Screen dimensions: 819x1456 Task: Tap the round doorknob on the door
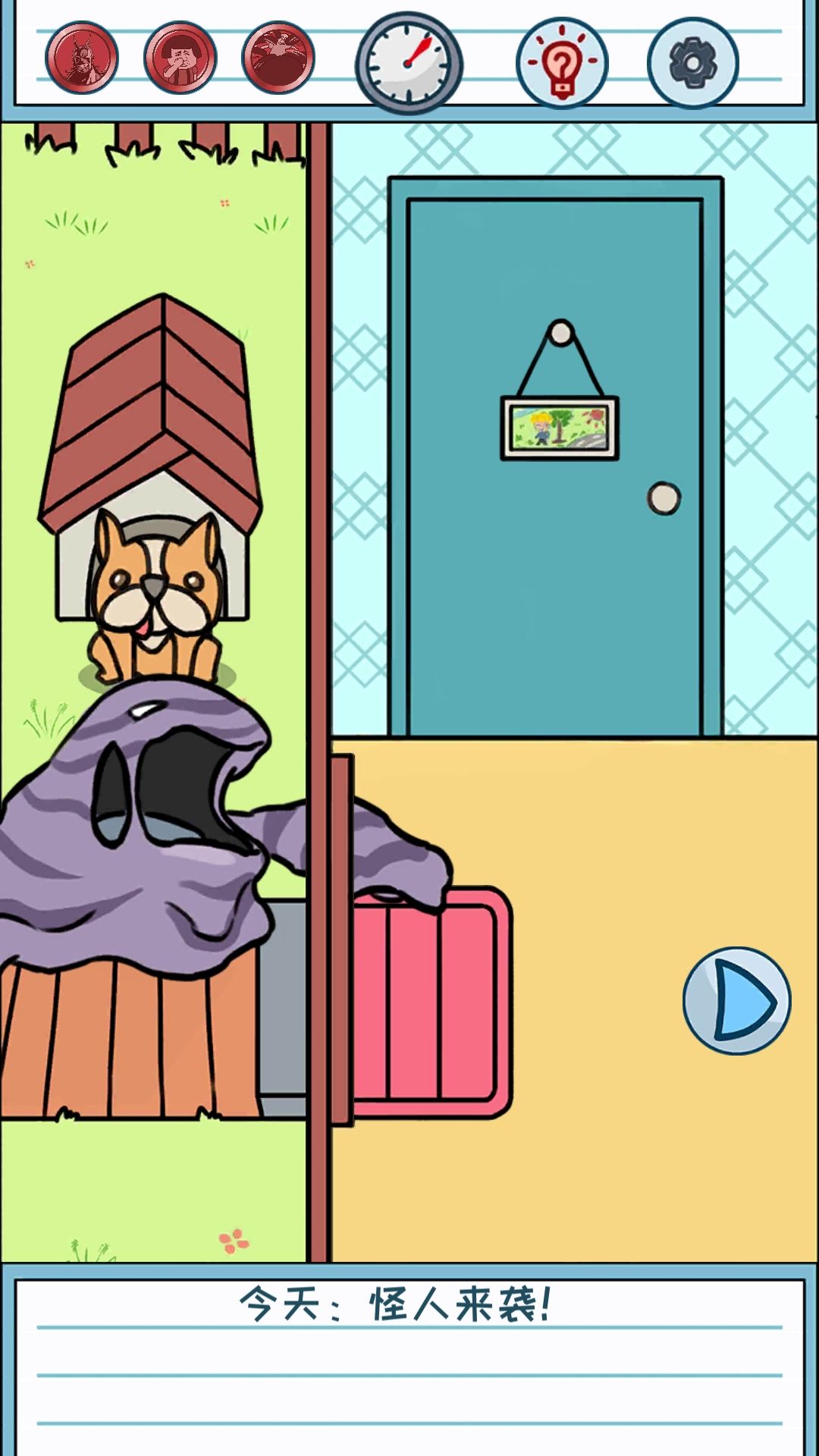point(663,497)
